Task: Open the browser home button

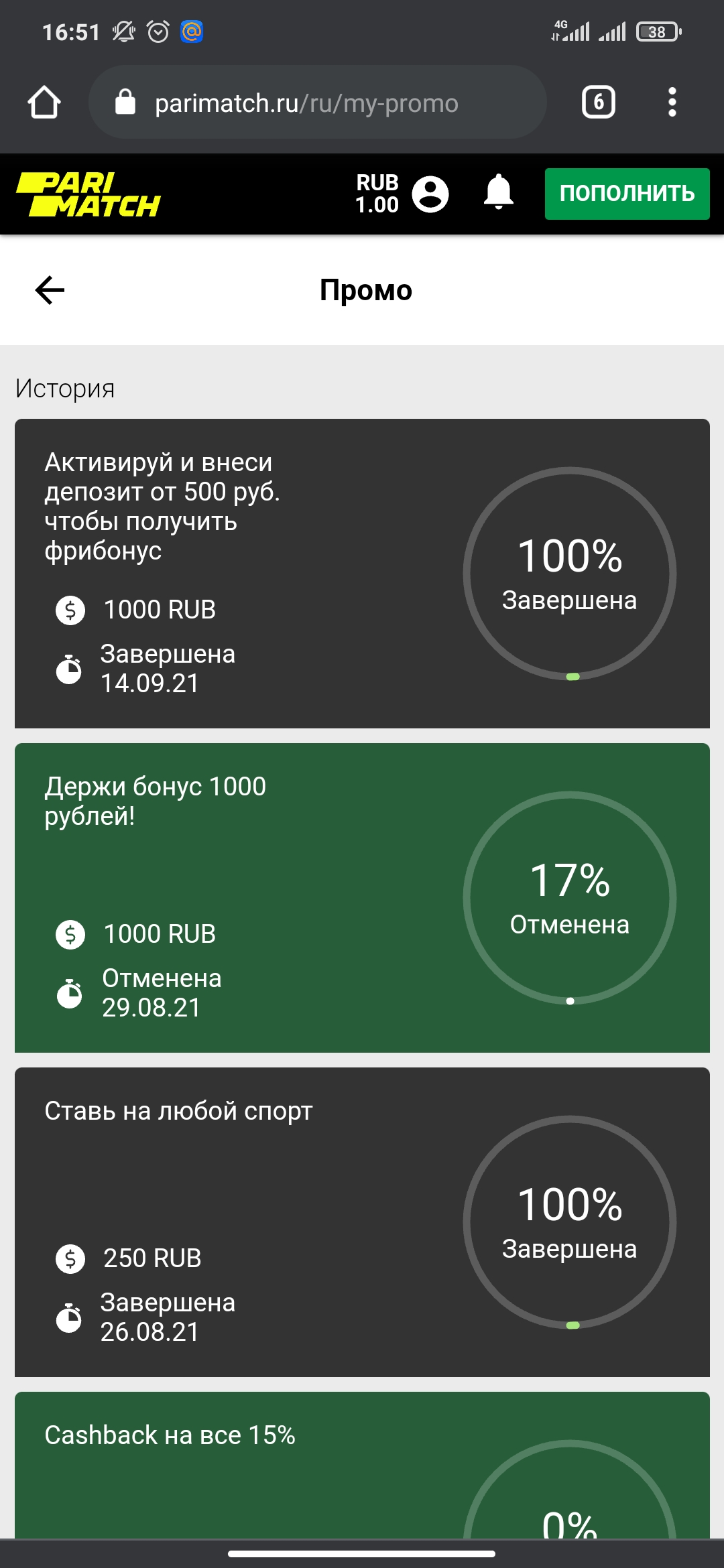Action: [44, 103]
